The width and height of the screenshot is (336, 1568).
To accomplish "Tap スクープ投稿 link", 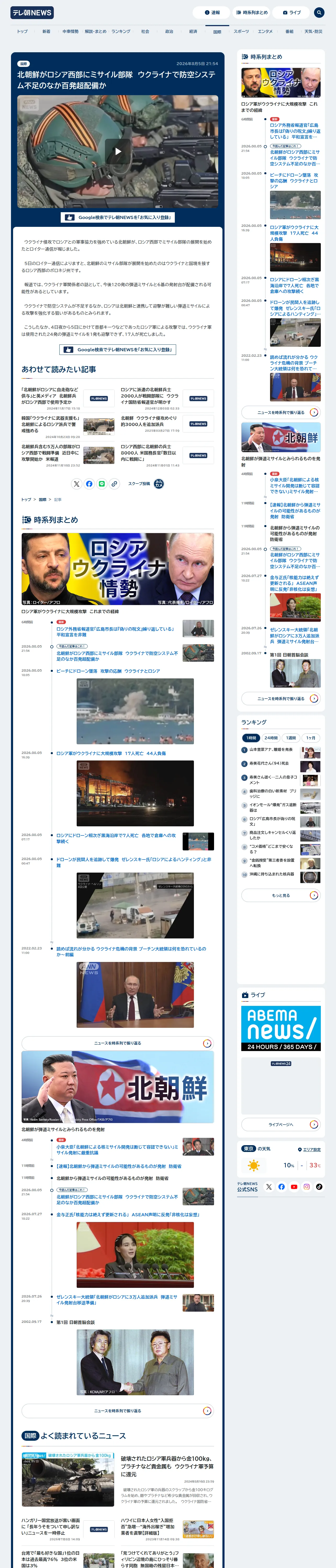I will tap(138, 484).
